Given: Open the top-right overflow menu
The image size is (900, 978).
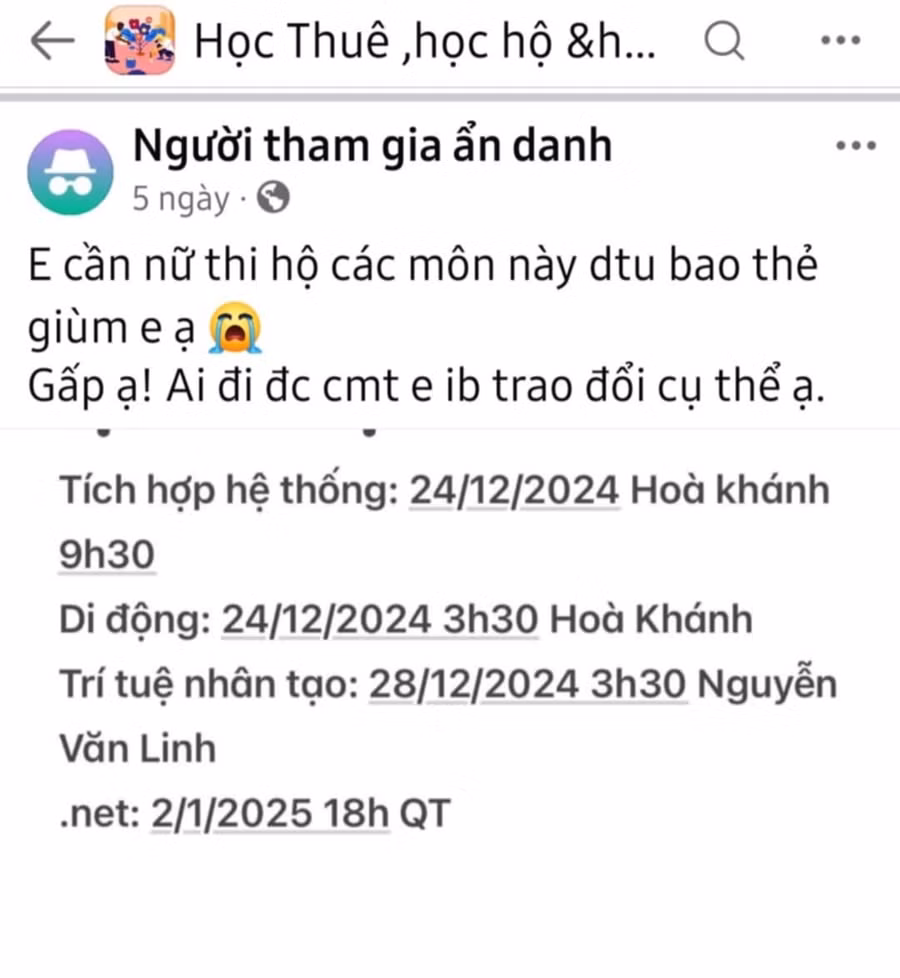Looking at the screenshot, I should point(841,40).
